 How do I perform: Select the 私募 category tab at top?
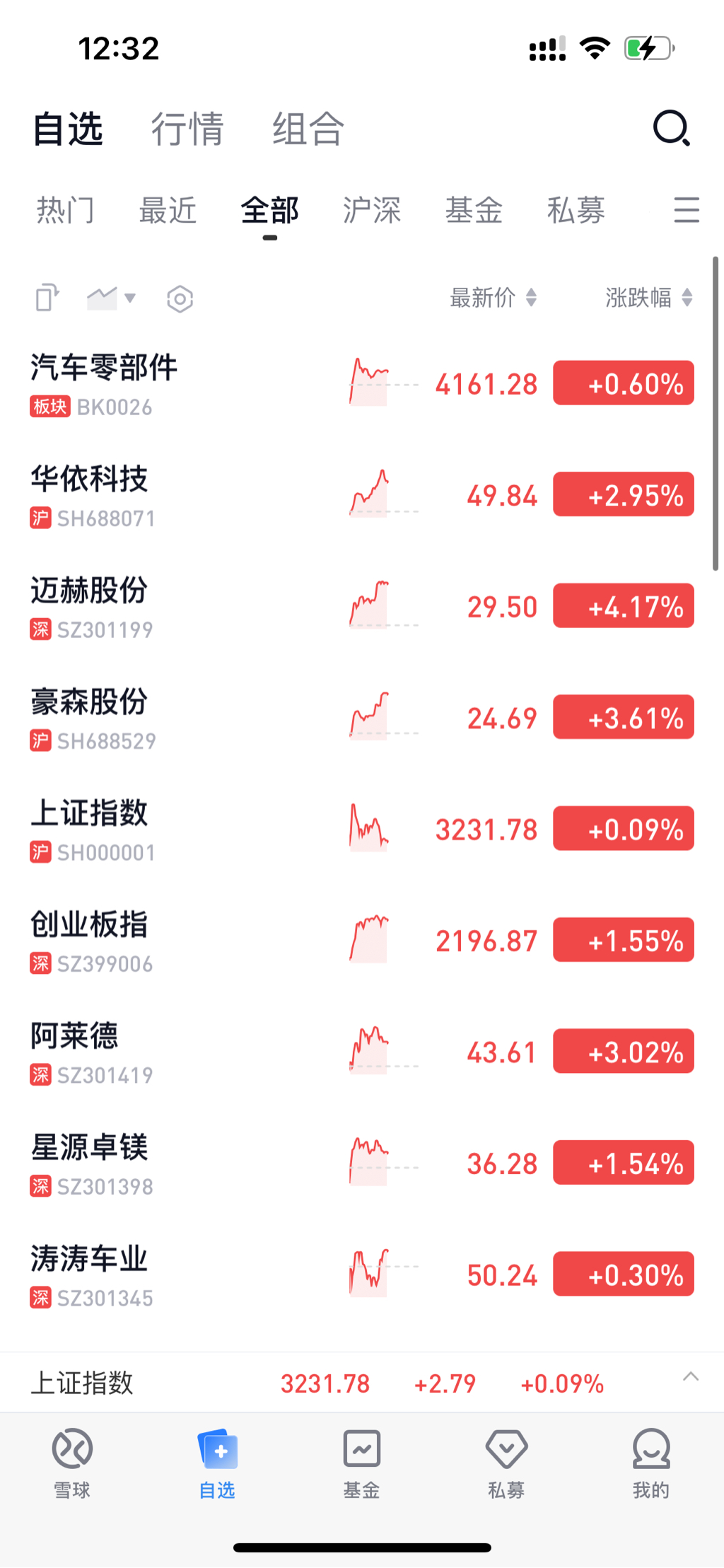[576, 211]
